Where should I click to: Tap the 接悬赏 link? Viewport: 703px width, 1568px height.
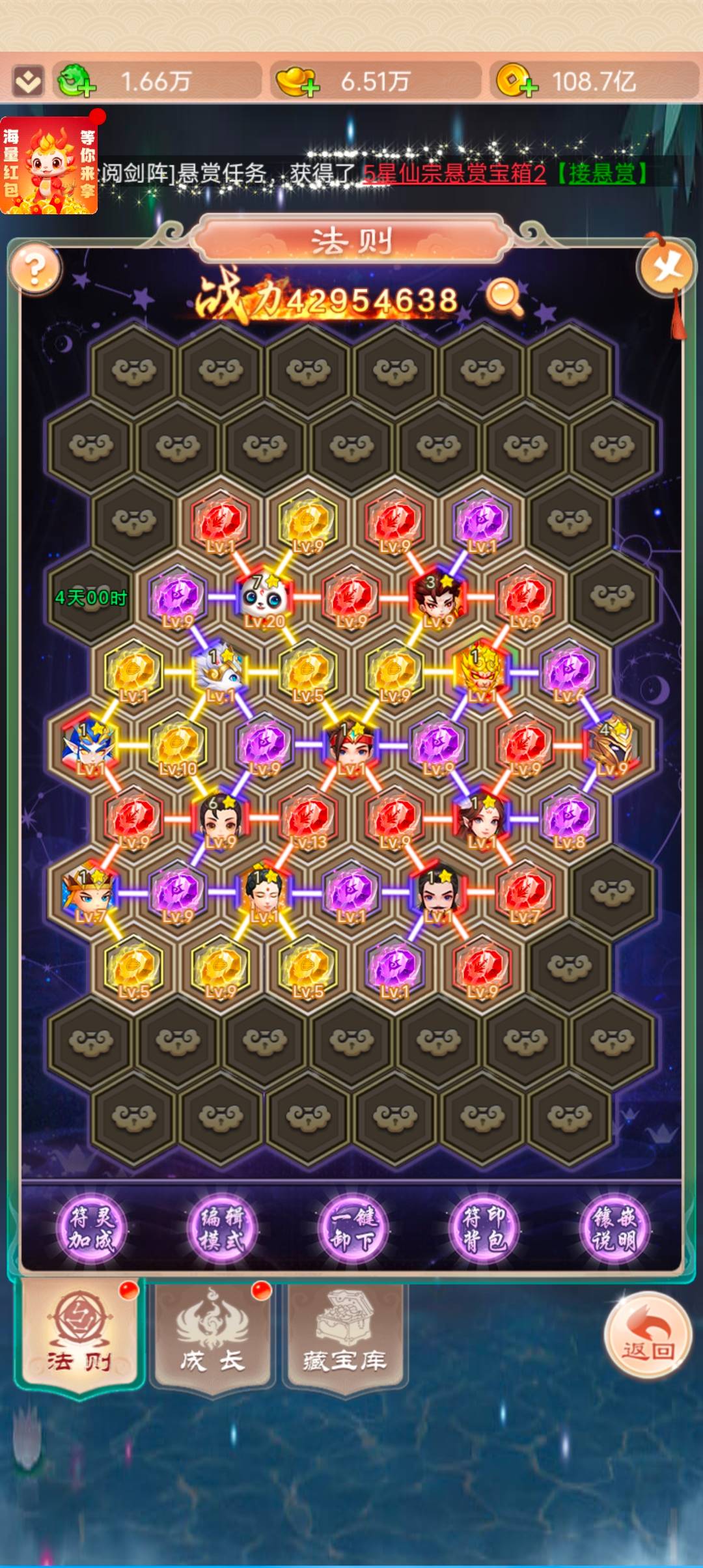(601, 173)
